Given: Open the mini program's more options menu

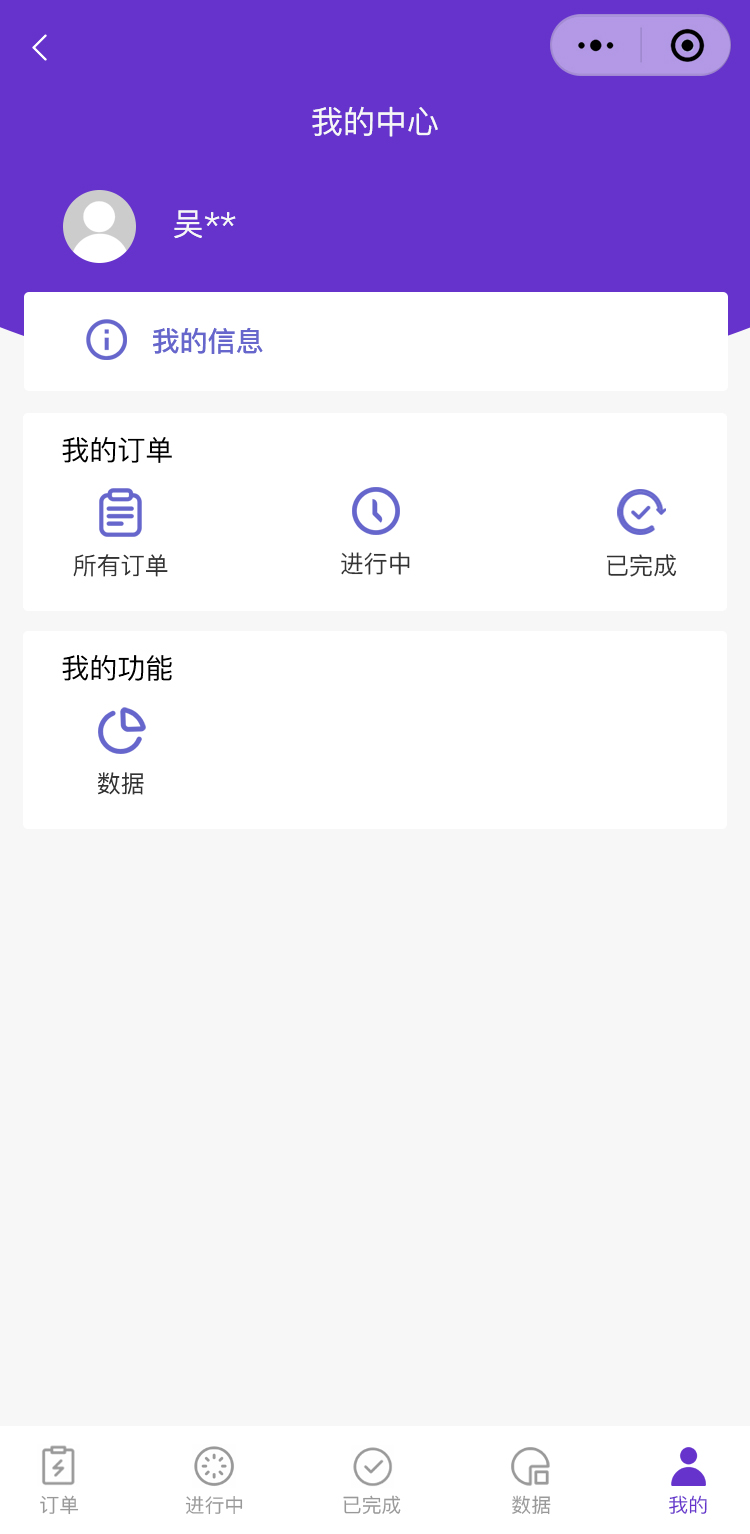Looking at the screenshot, I should point(596,45).
